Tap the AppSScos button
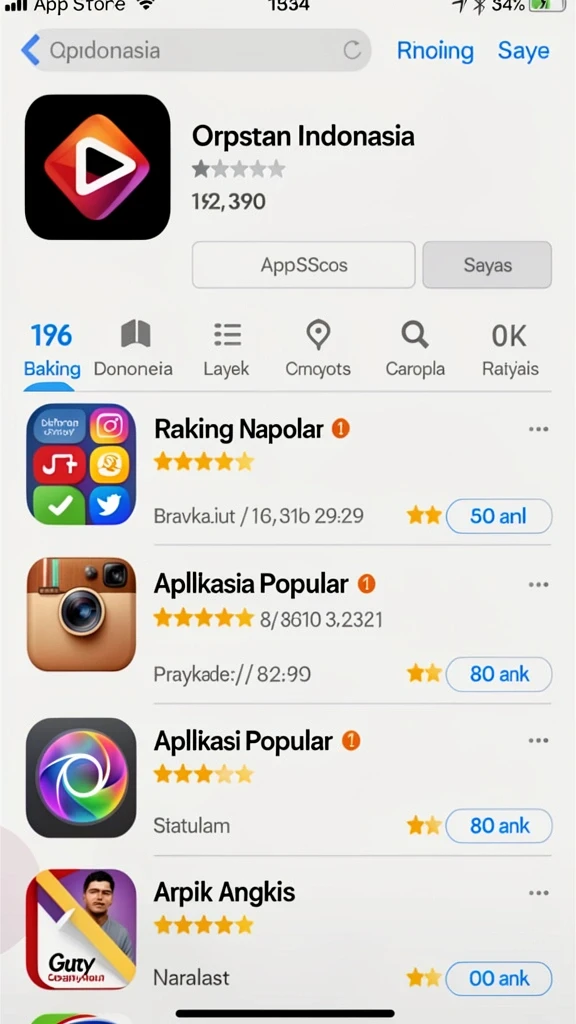 pyautogui.click(x=304, y=264)
